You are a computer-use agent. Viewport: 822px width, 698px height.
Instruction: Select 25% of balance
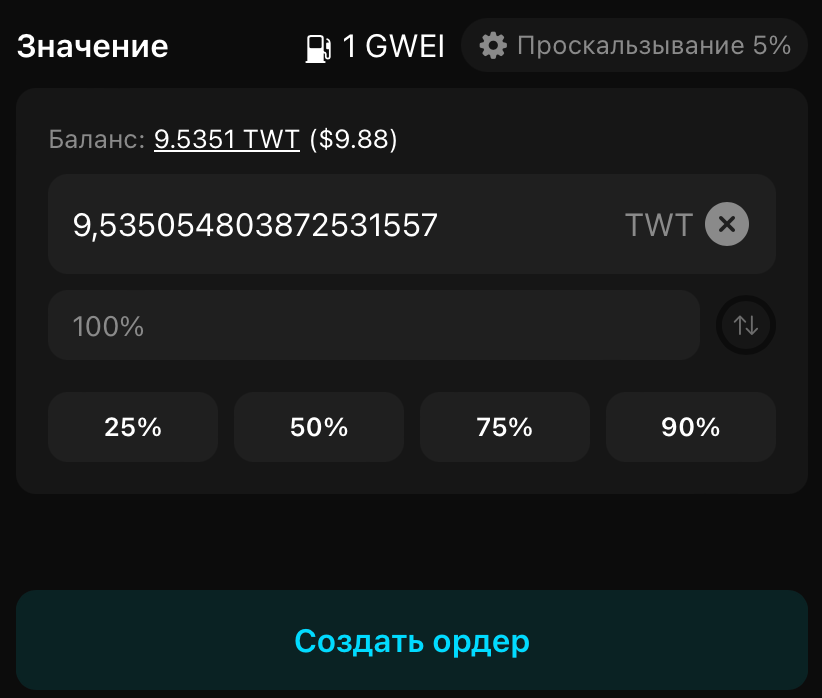133,427
